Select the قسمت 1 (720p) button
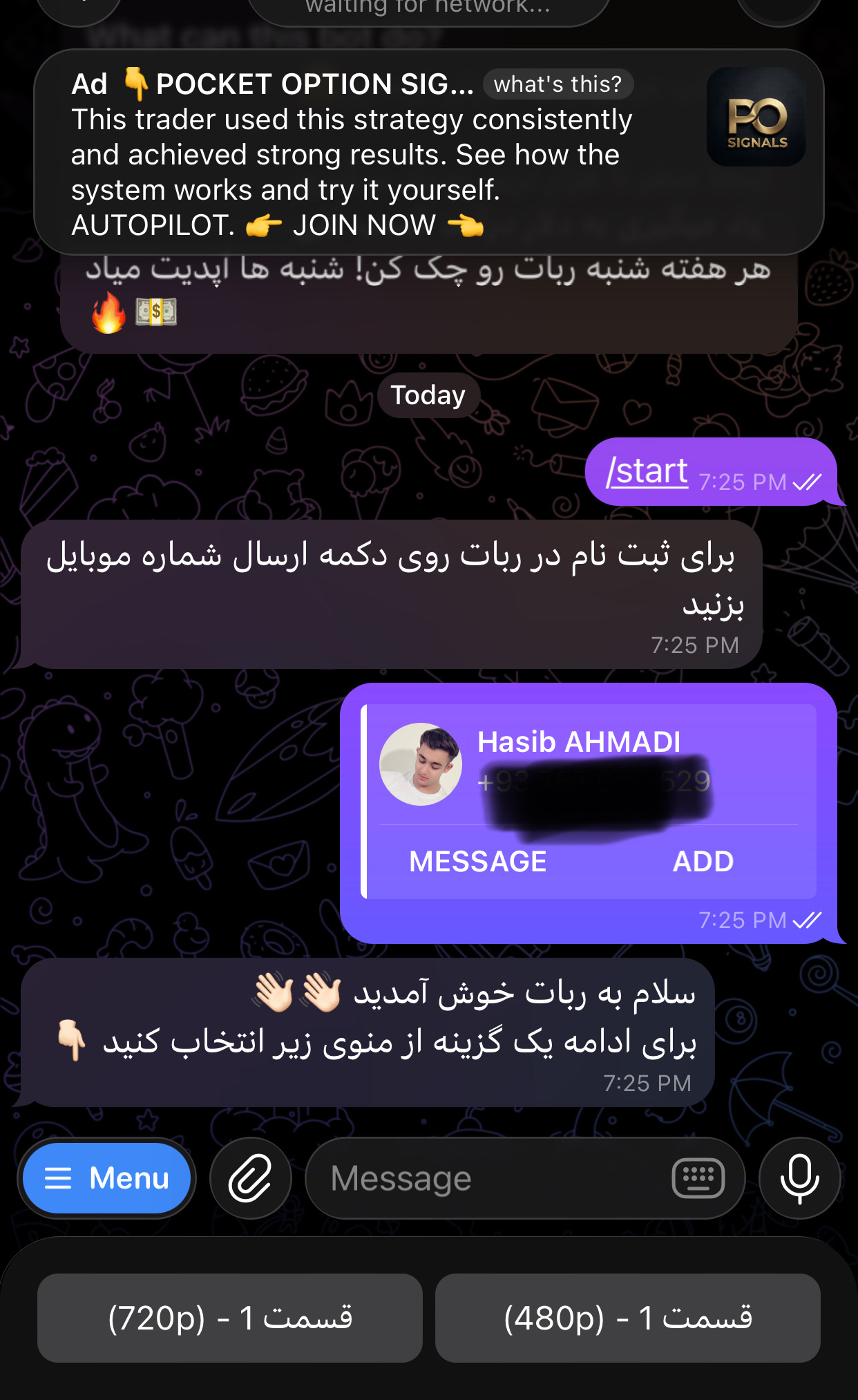The width and height of the screenshot is (858, 1400). point(229,1318)
